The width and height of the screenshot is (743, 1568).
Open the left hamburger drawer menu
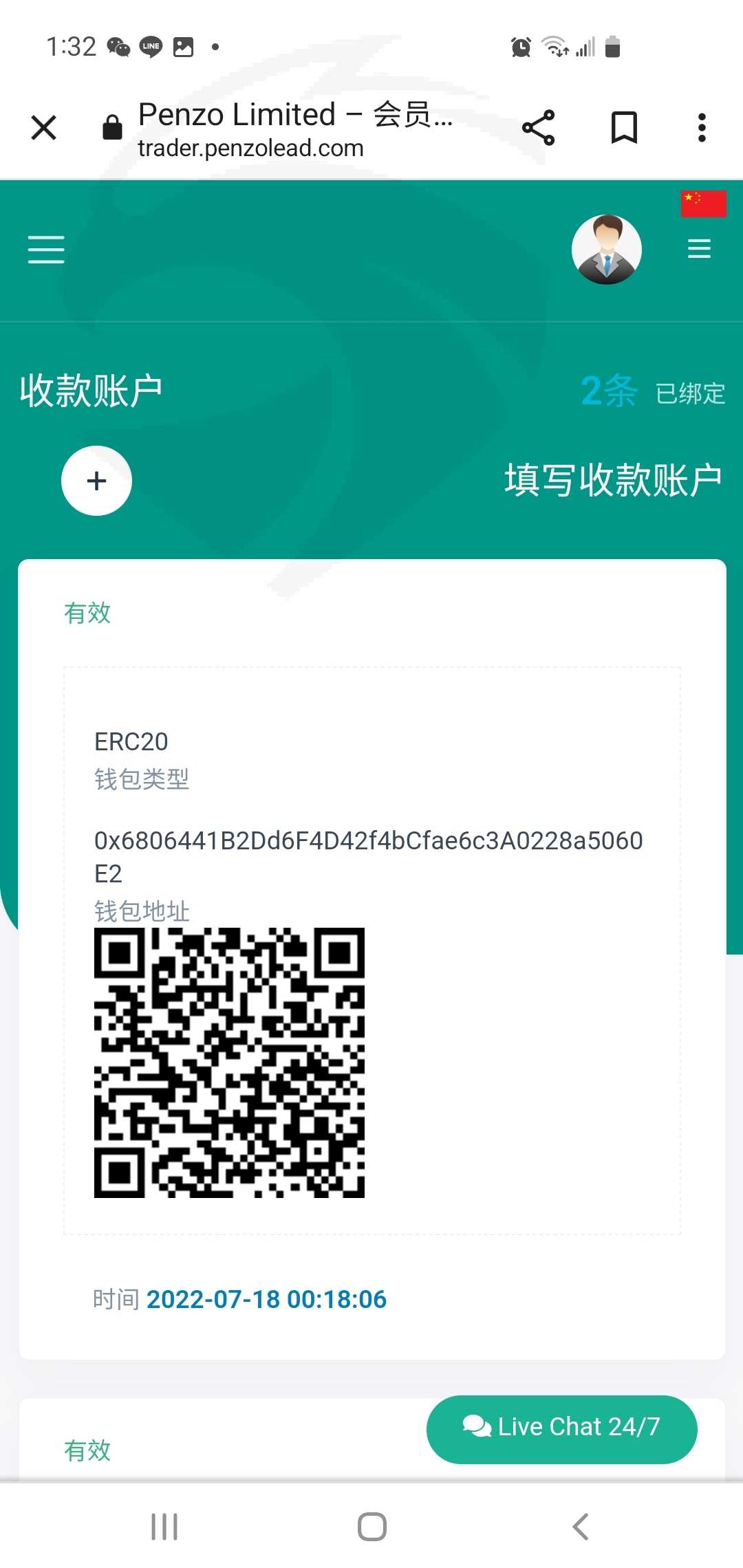(46, 249)
